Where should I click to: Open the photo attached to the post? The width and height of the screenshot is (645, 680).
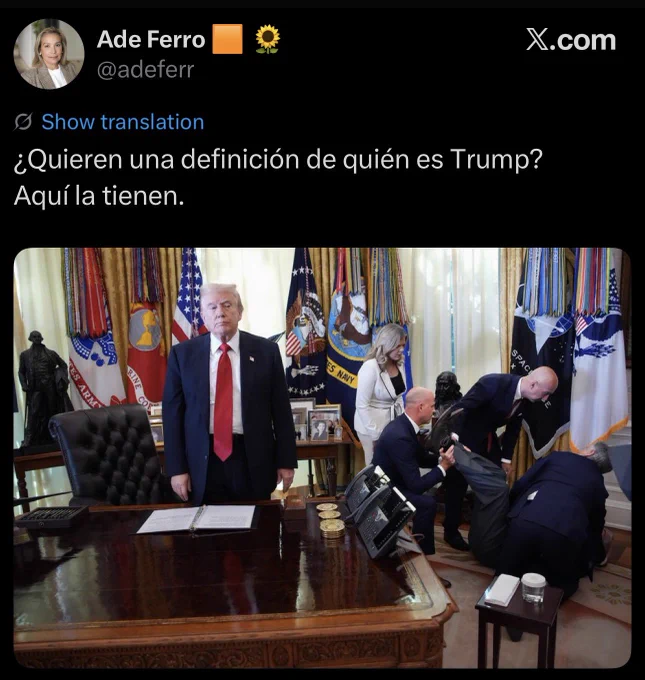(322, 457)
